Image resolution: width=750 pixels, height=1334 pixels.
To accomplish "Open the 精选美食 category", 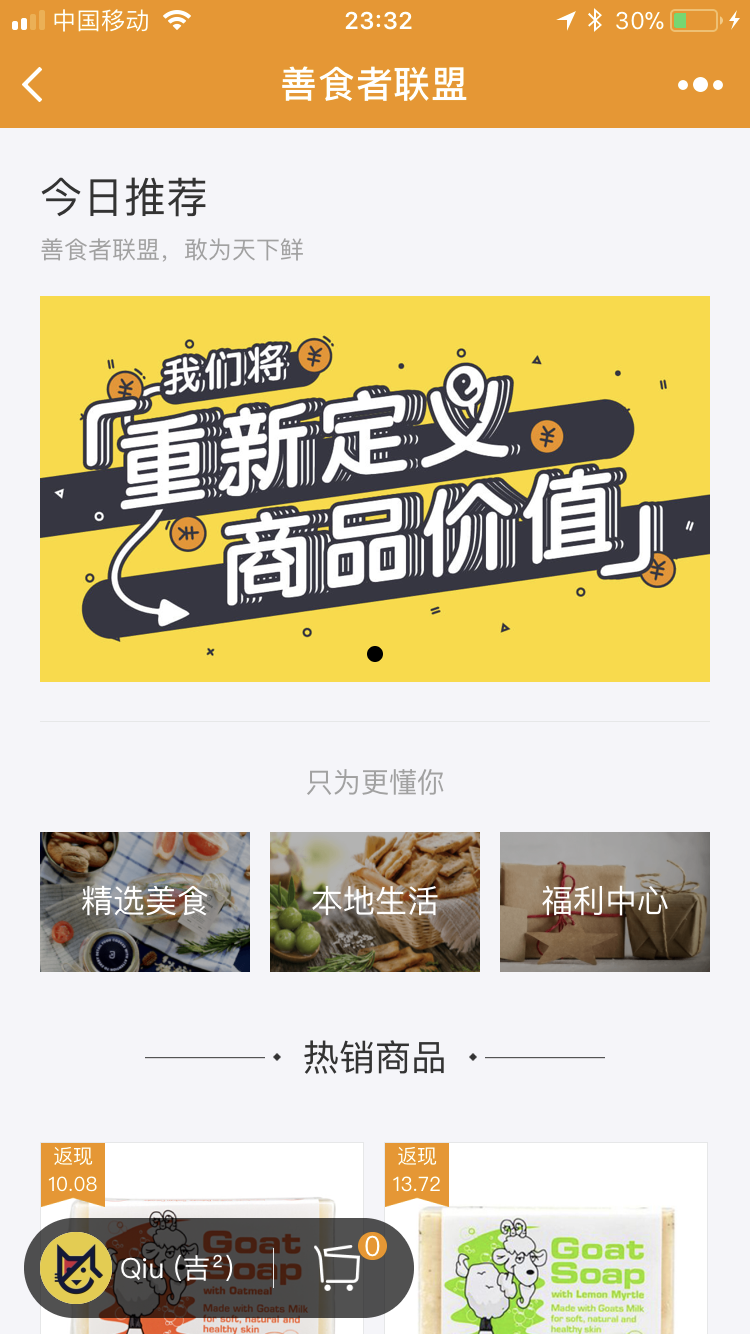I will (x=145, y=902).
